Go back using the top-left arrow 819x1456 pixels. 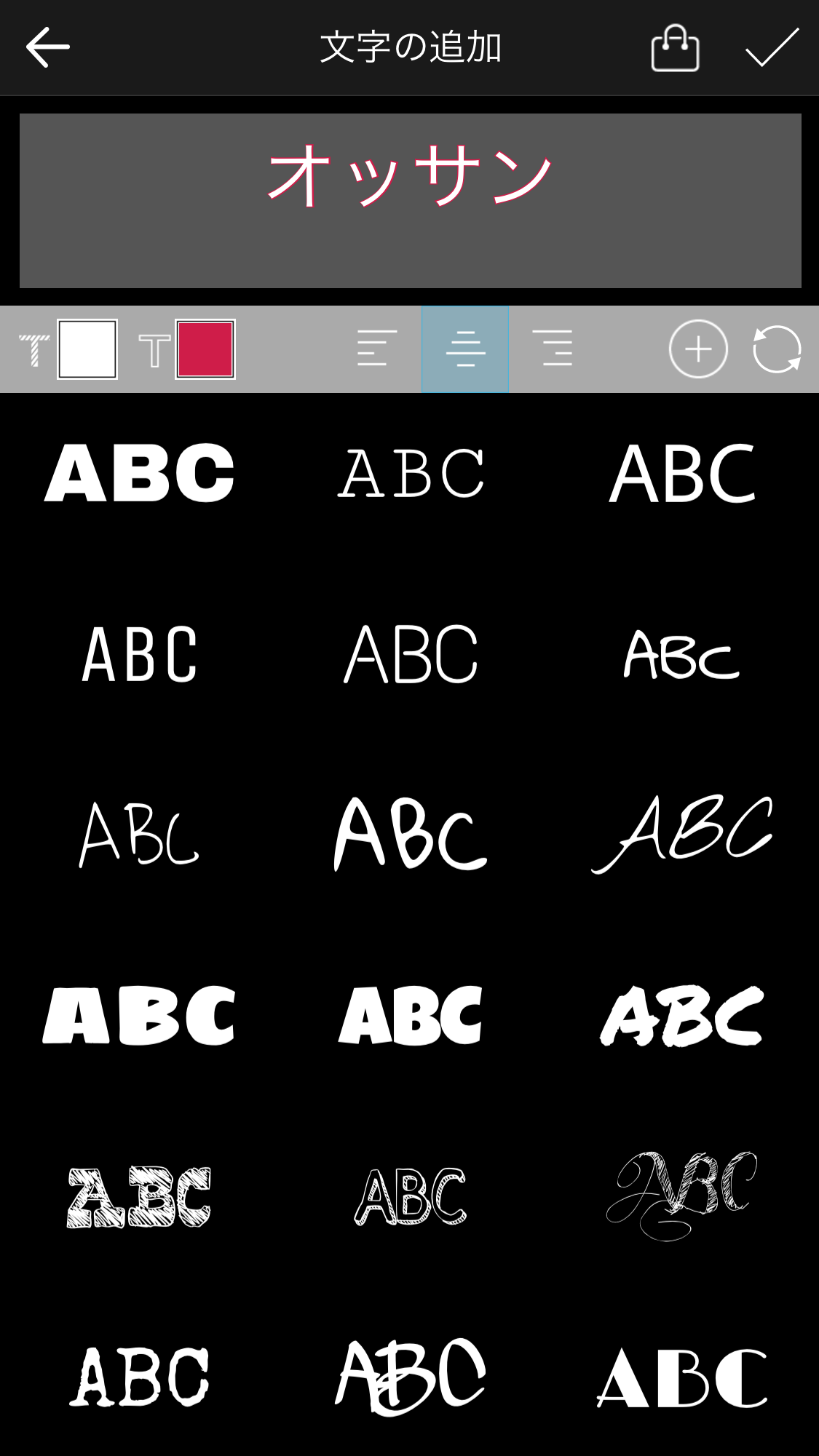[47, 47]
